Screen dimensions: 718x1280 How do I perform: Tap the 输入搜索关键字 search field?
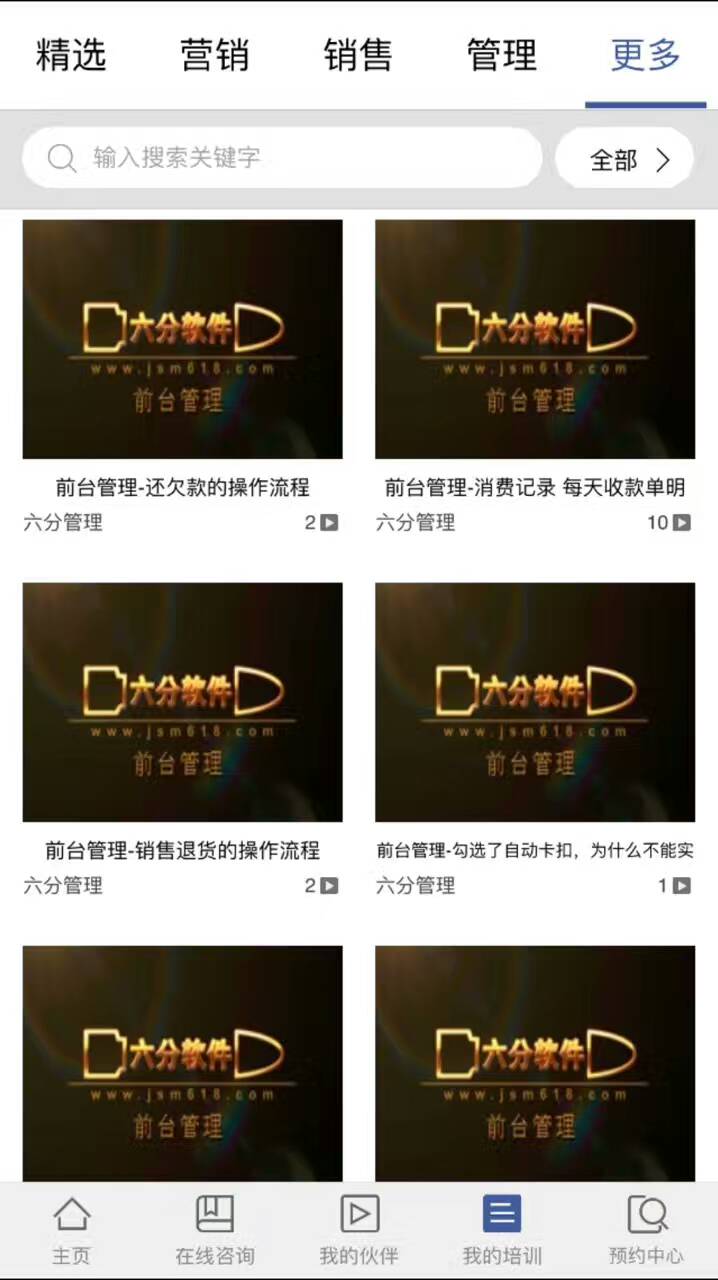click(x=282, y=158)
